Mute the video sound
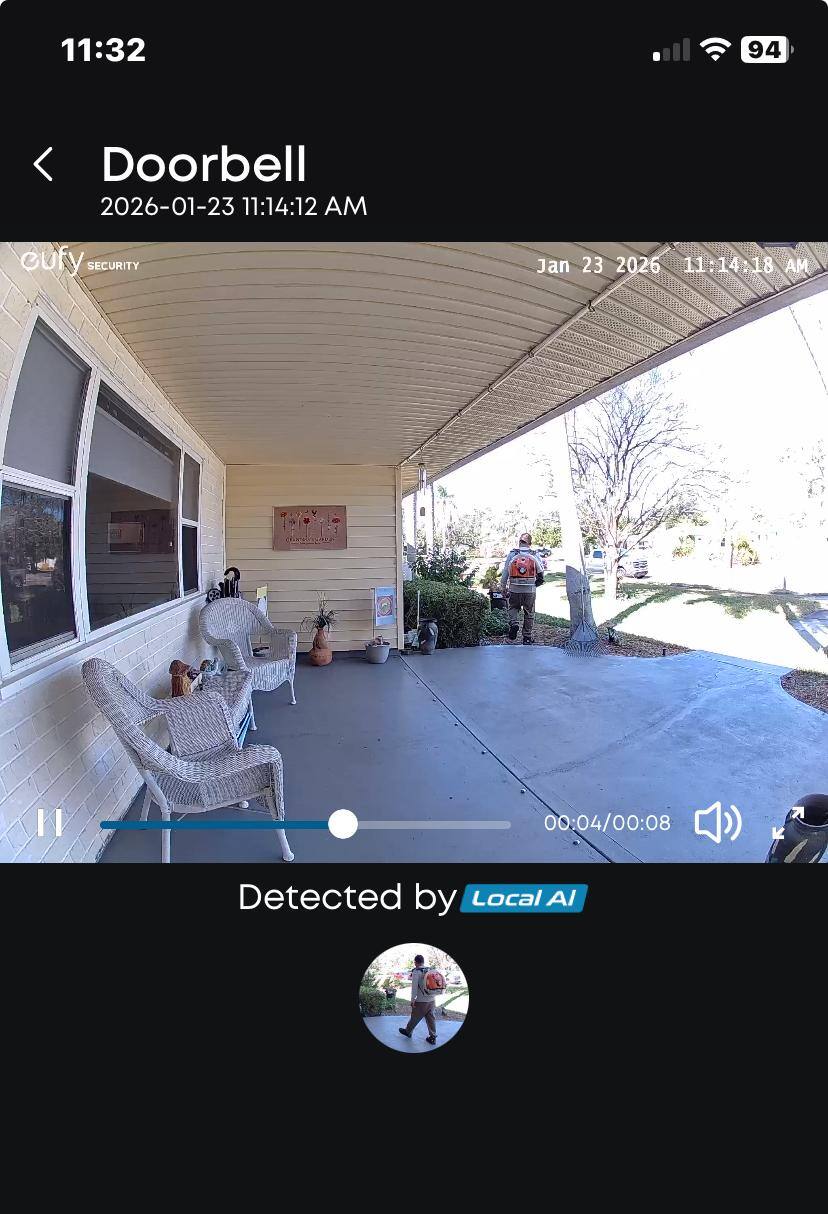Screen dimensions: 828x1214 coord(717,823)
